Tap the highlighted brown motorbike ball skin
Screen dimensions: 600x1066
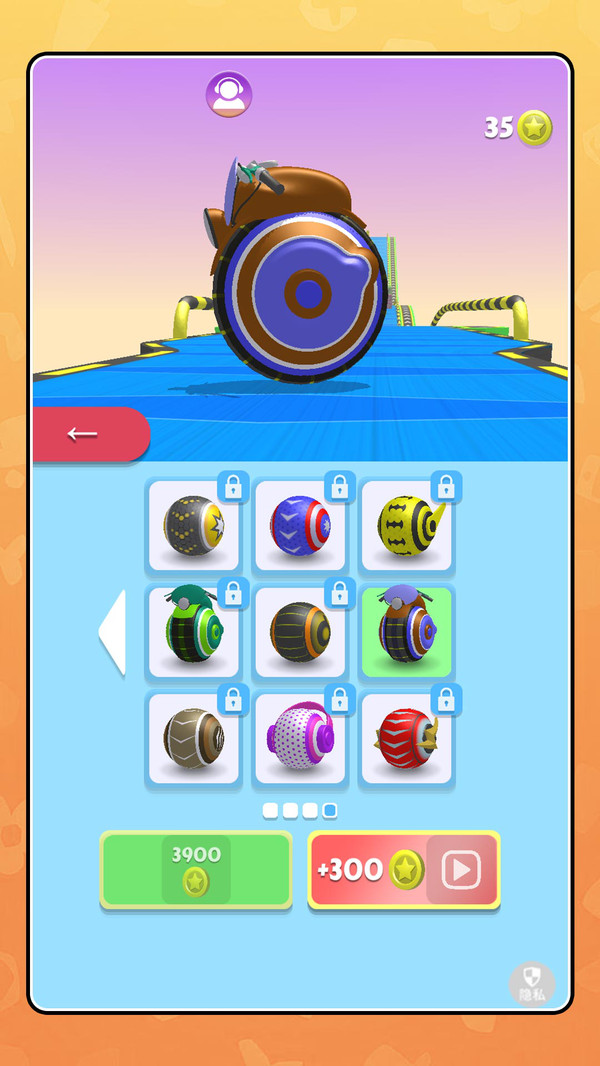406,632
